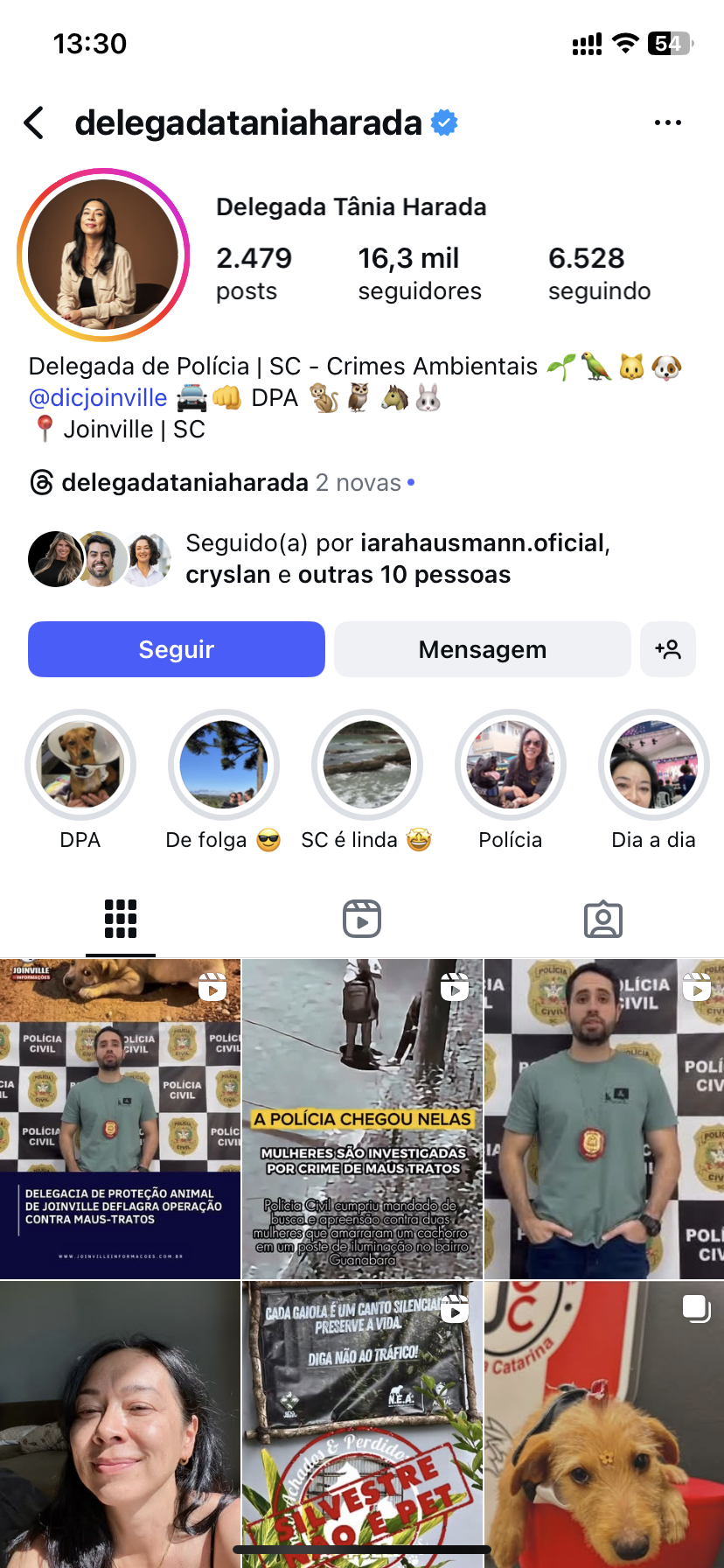Open the three-dot options menu
Image resolution: width=724 pixels, height=1568 pixels.
click(667, 123)
